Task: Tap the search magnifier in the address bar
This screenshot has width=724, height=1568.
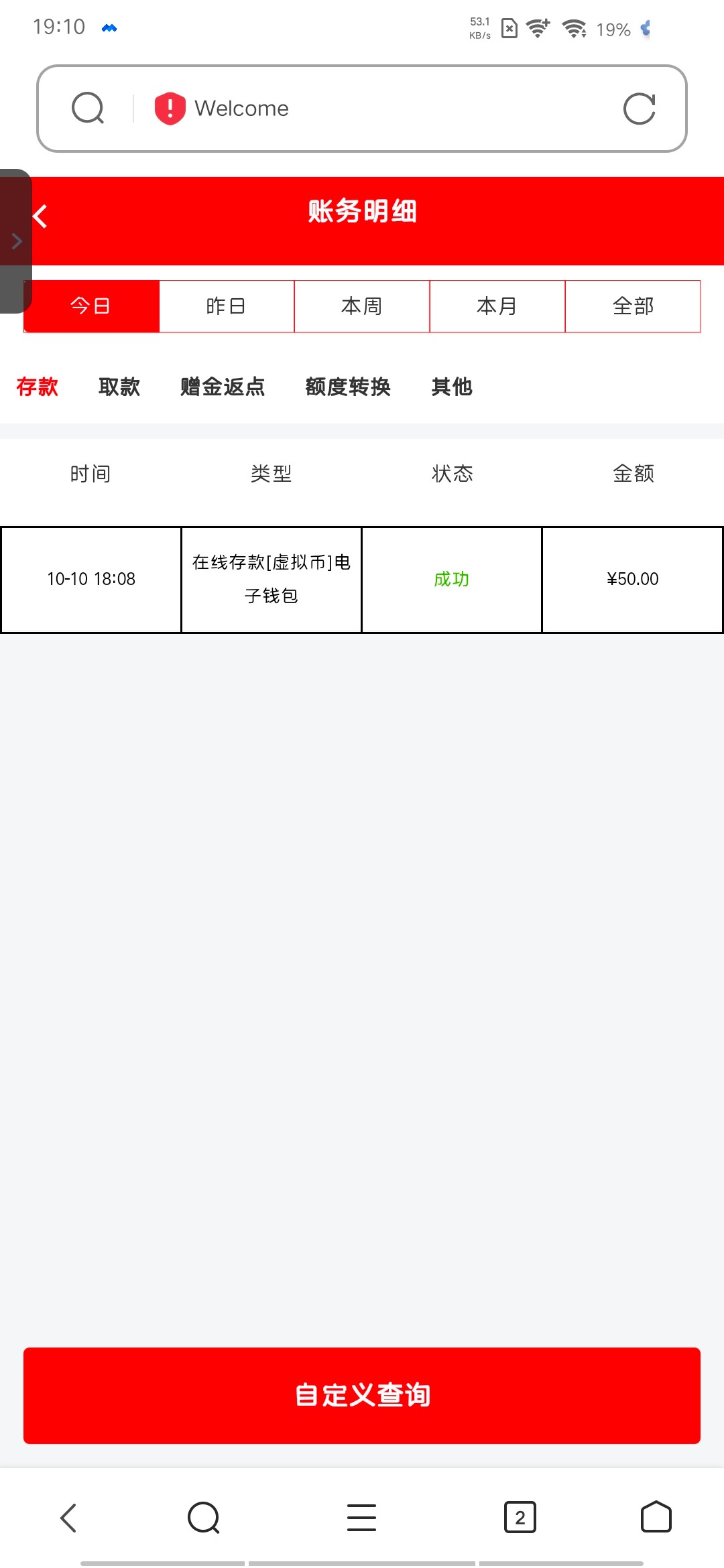Action: pyautogui.click(x=88, y=107)
